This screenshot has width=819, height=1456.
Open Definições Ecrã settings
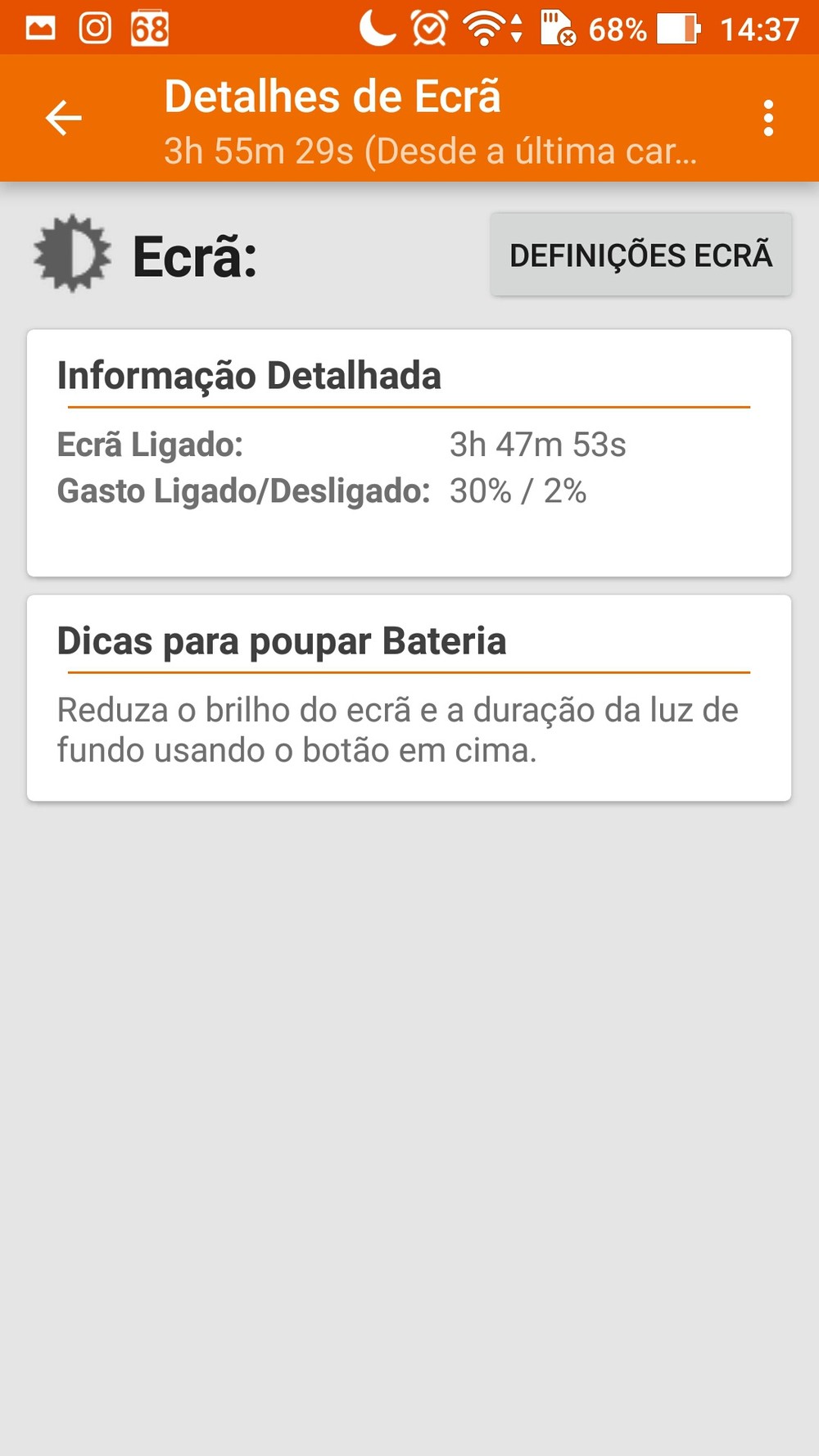click(x=640, y=255)
